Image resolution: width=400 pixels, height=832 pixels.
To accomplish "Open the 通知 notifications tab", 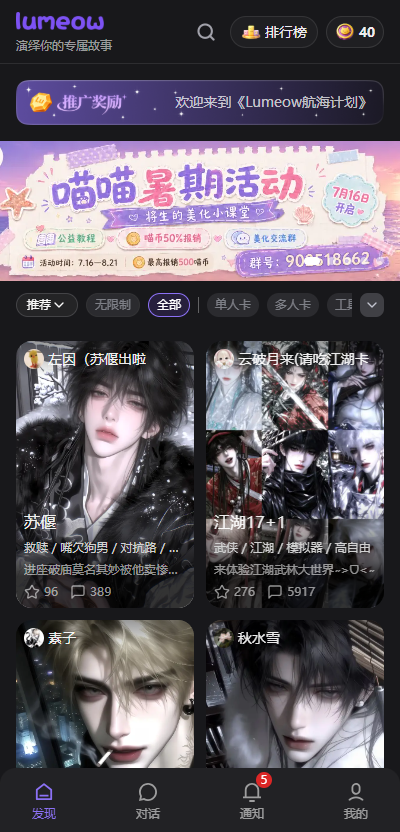I will [x=252, y=801].
